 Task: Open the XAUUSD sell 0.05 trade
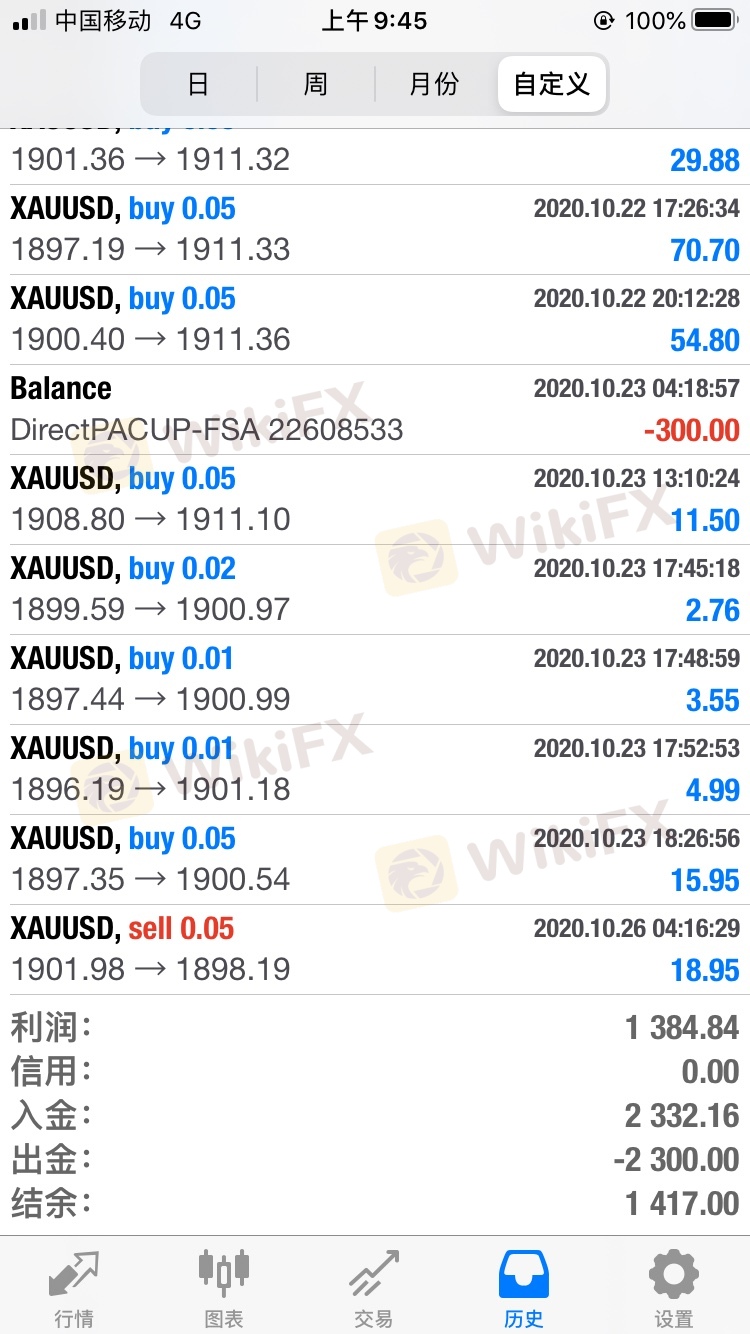tap(375, 949)
